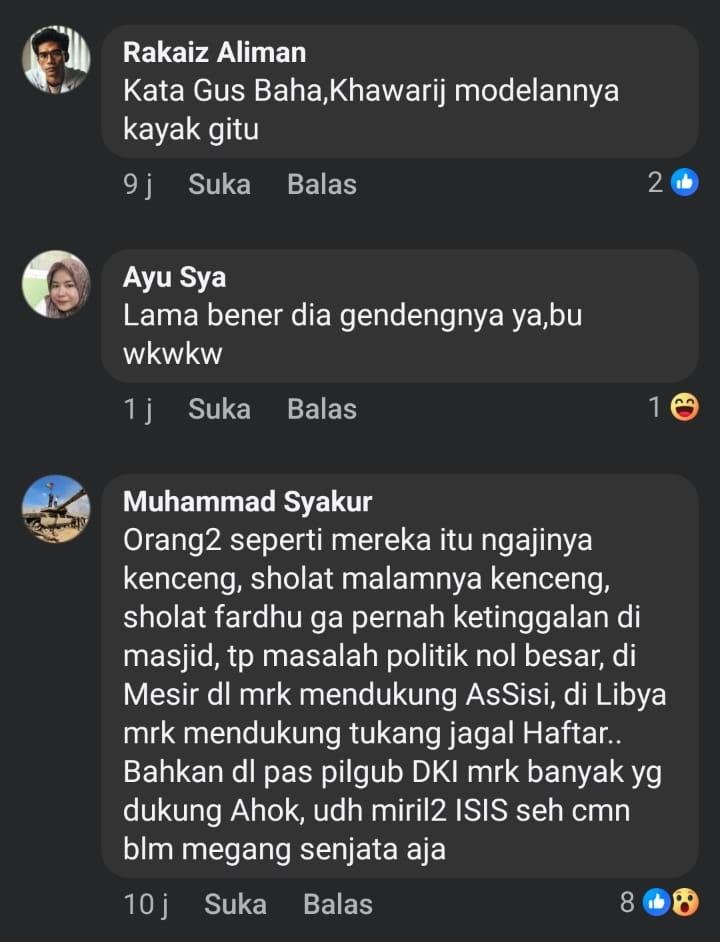
Task: Tap Balas under Ayu Sya's comment
Action: coord(321,409)
